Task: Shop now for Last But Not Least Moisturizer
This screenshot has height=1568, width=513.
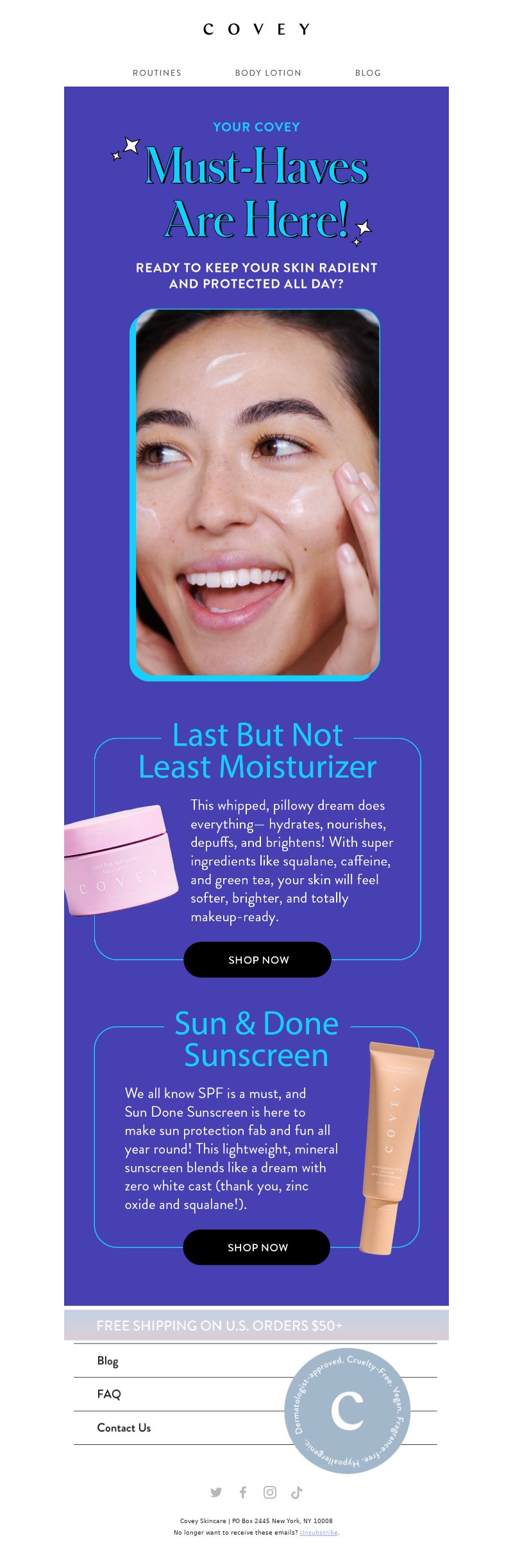Action: [258, 960]
